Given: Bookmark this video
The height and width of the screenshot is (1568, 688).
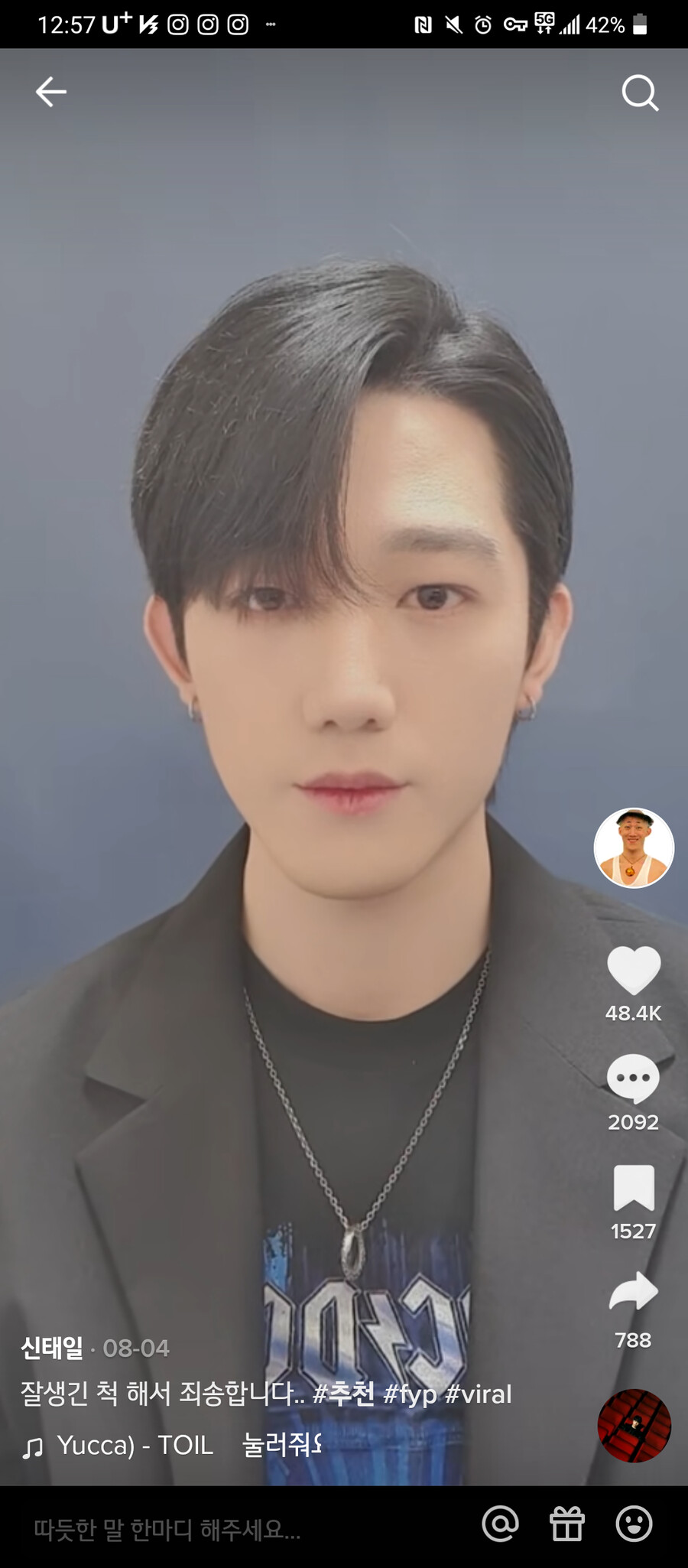Looking at the screenshot, I should [x=634, y=1187].
